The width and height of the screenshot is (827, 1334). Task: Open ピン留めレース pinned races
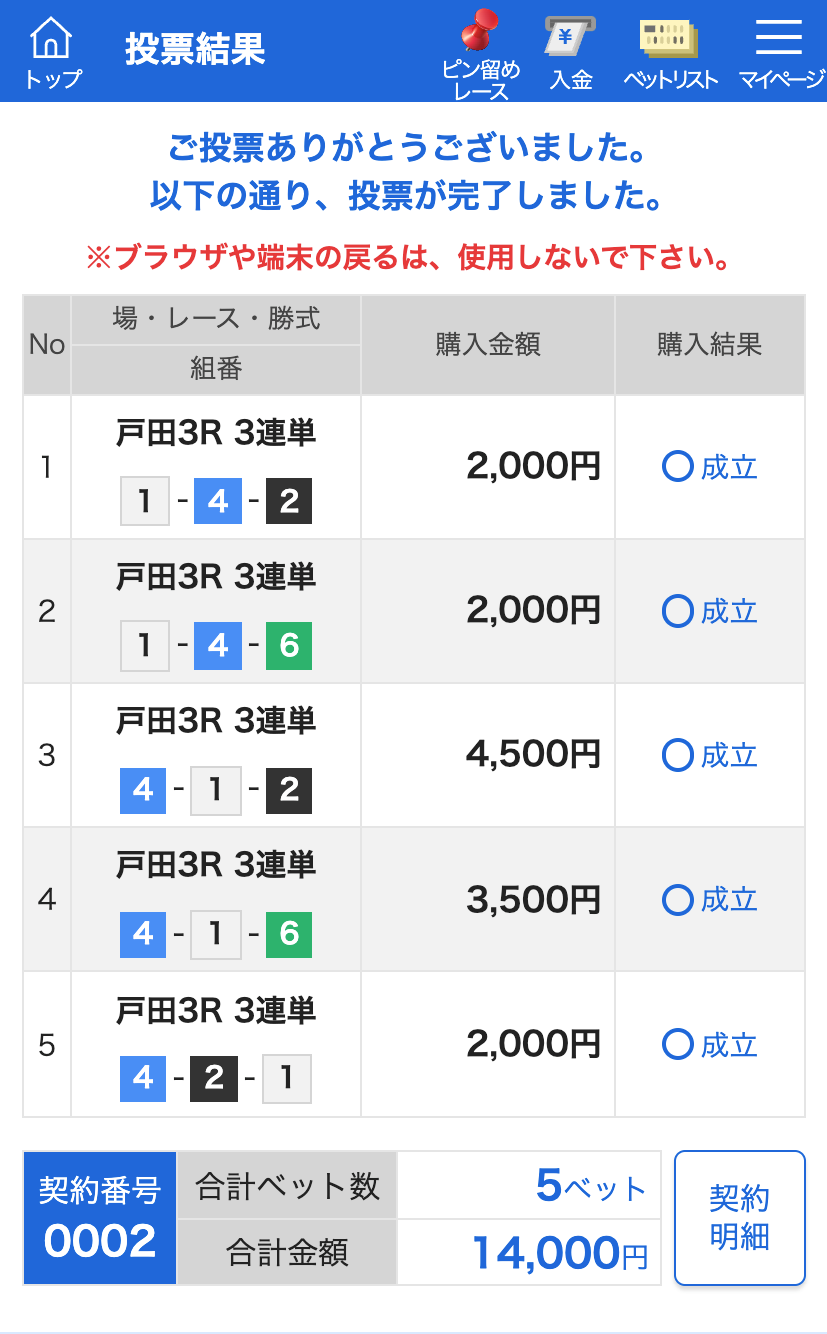point(481,54)
